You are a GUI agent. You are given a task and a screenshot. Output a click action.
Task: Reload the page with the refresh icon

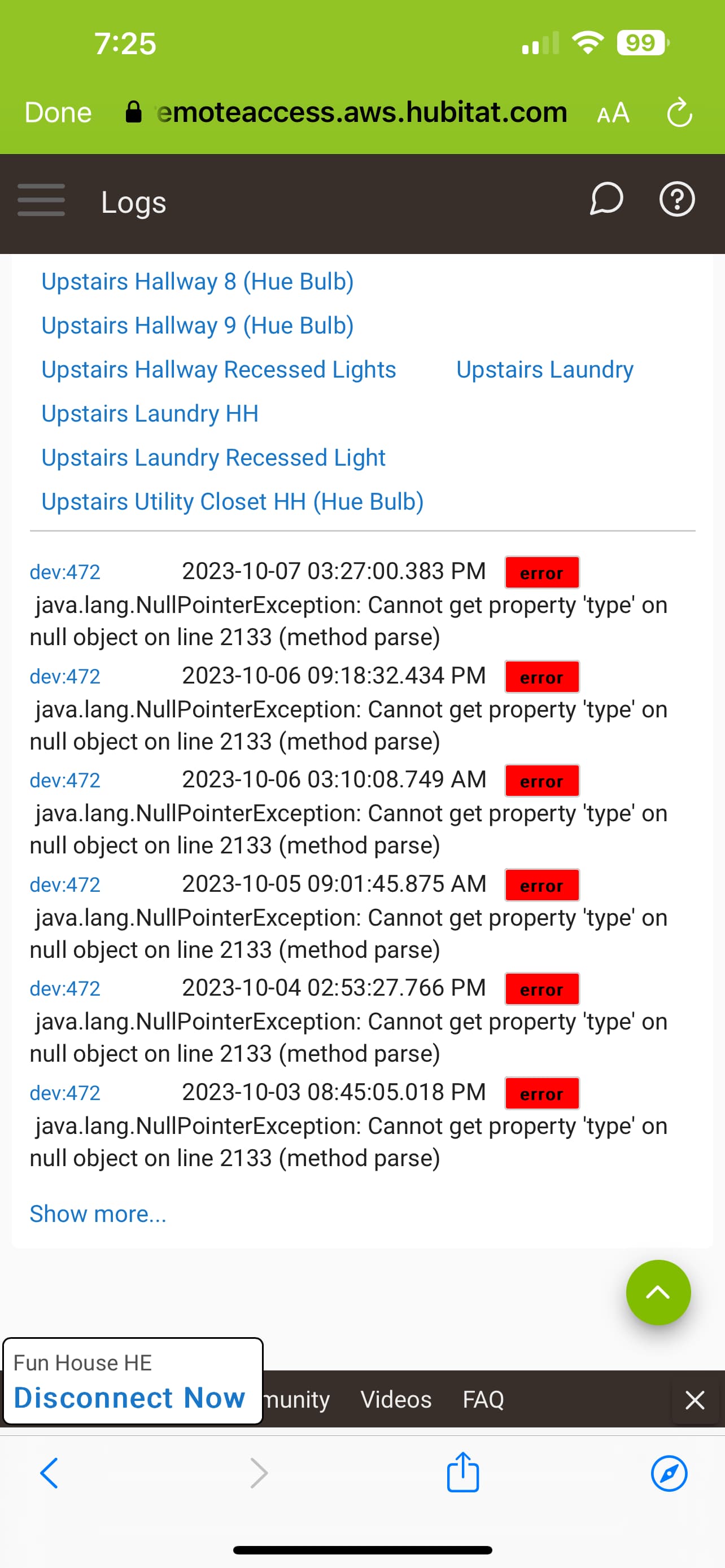679,113
